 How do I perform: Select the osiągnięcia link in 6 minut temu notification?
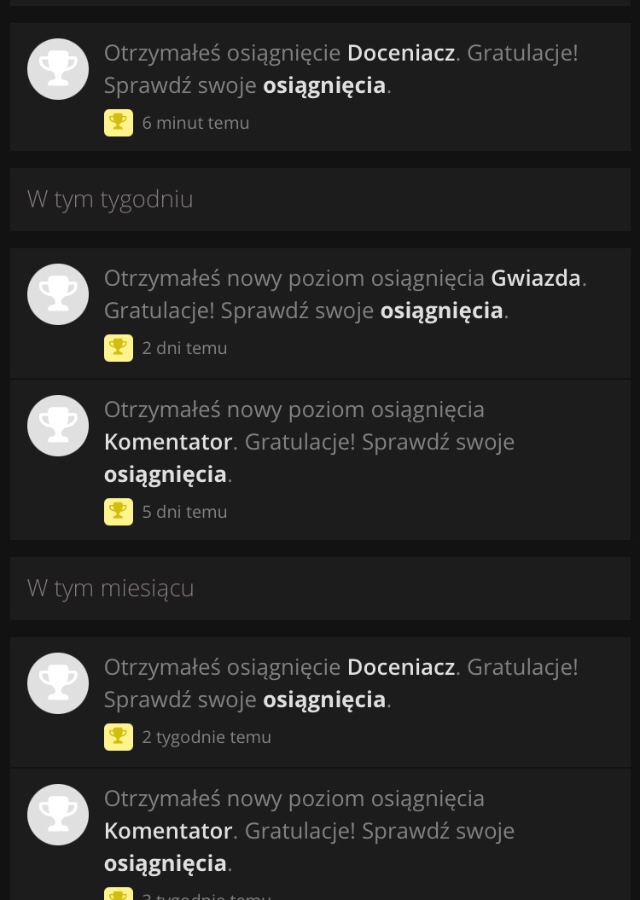click(324, 86)
